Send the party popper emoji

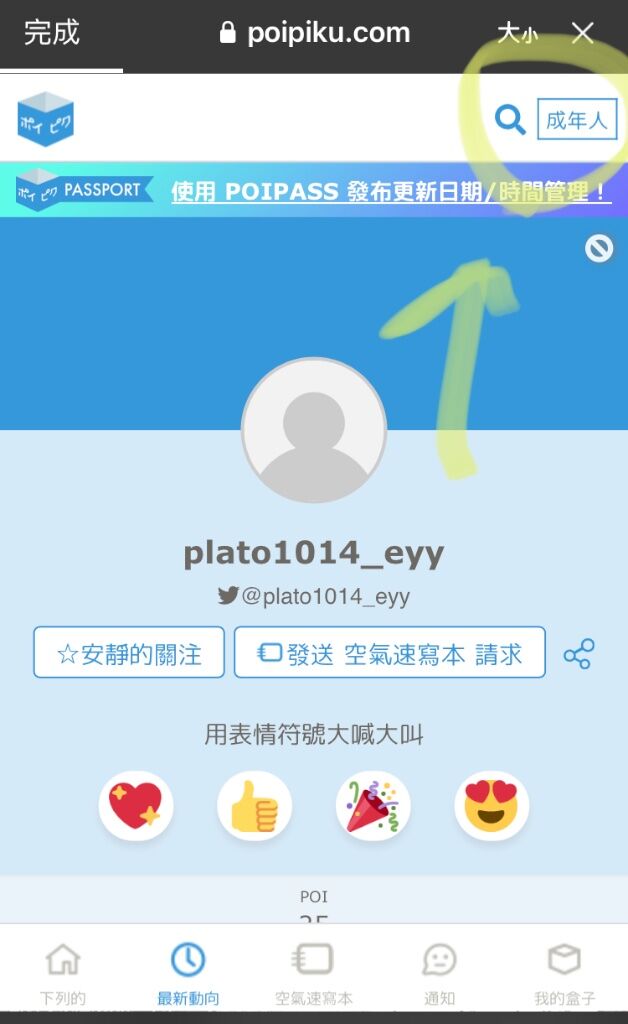pos(373,805)
